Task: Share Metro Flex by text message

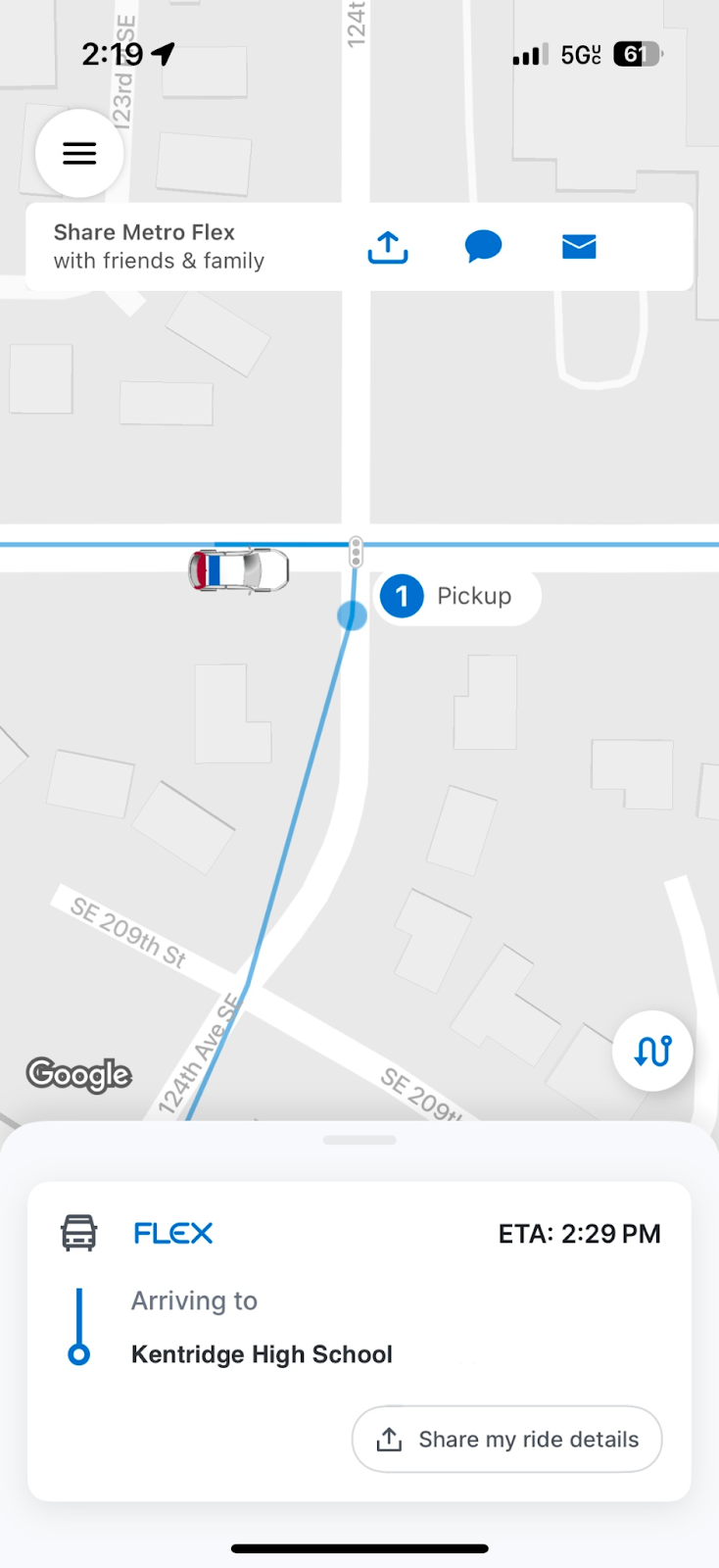Action: tap(483, 247)
